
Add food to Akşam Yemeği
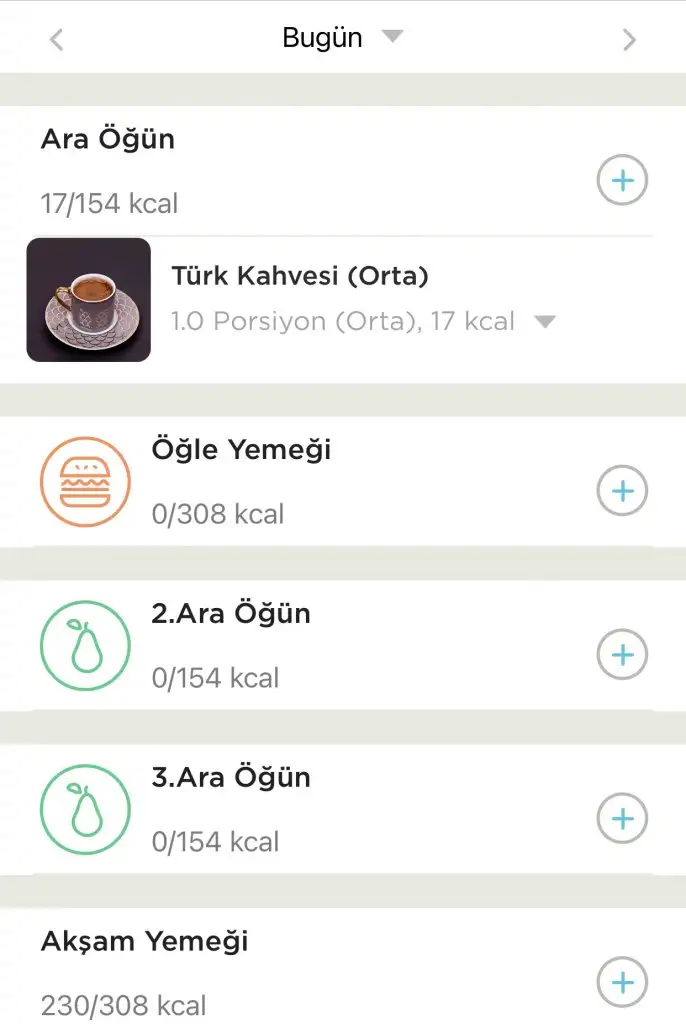coord(622,983)
